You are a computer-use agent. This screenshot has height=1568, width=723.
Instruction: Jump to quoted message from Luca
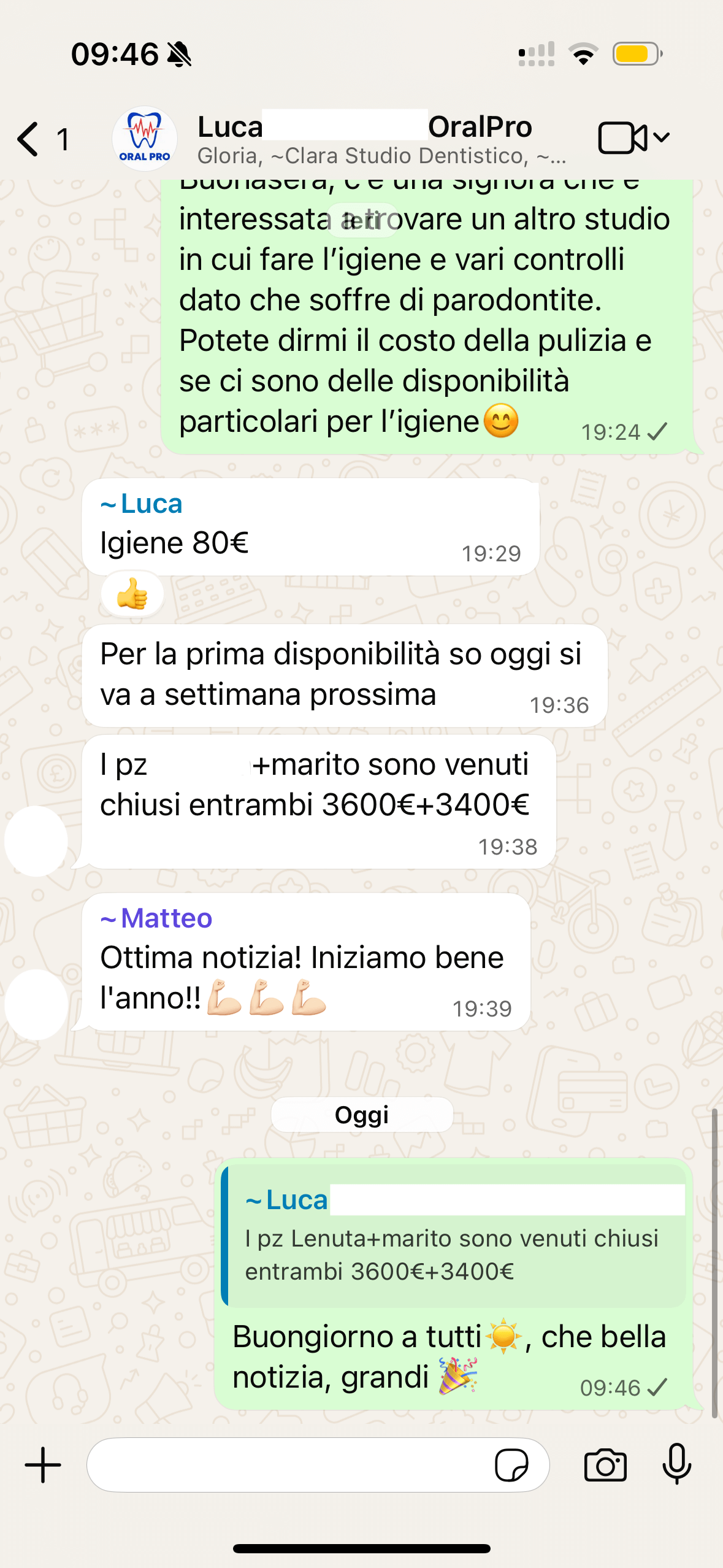454,1236
